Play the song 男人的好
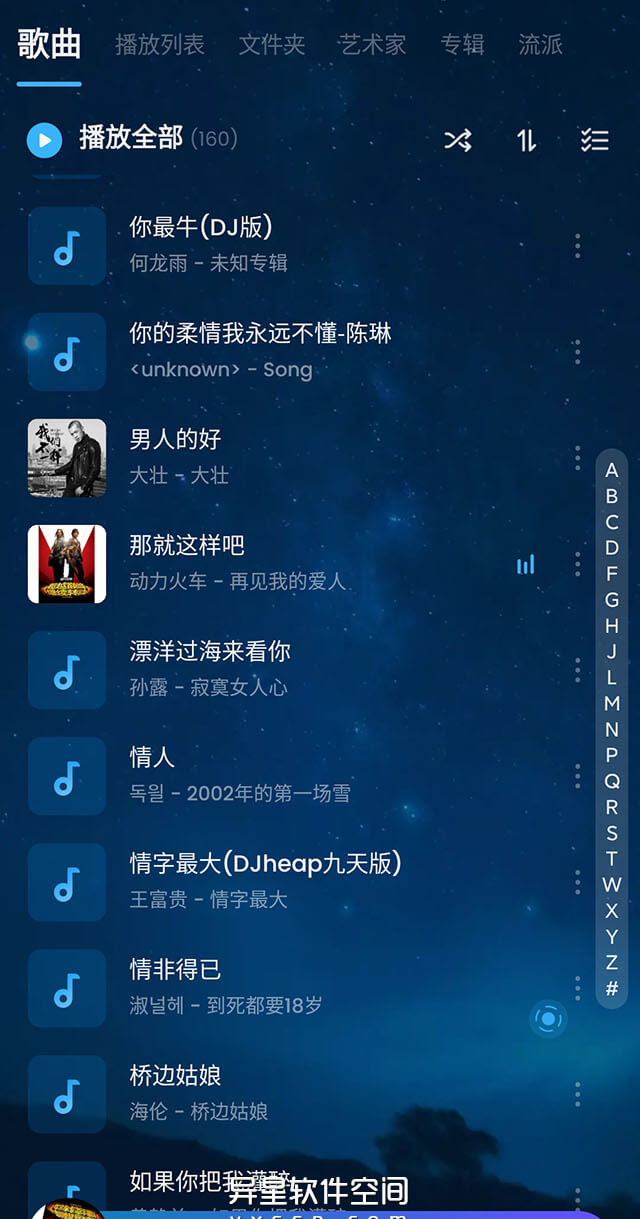Viewport: 640px width, 1219px height. point(175,440)
